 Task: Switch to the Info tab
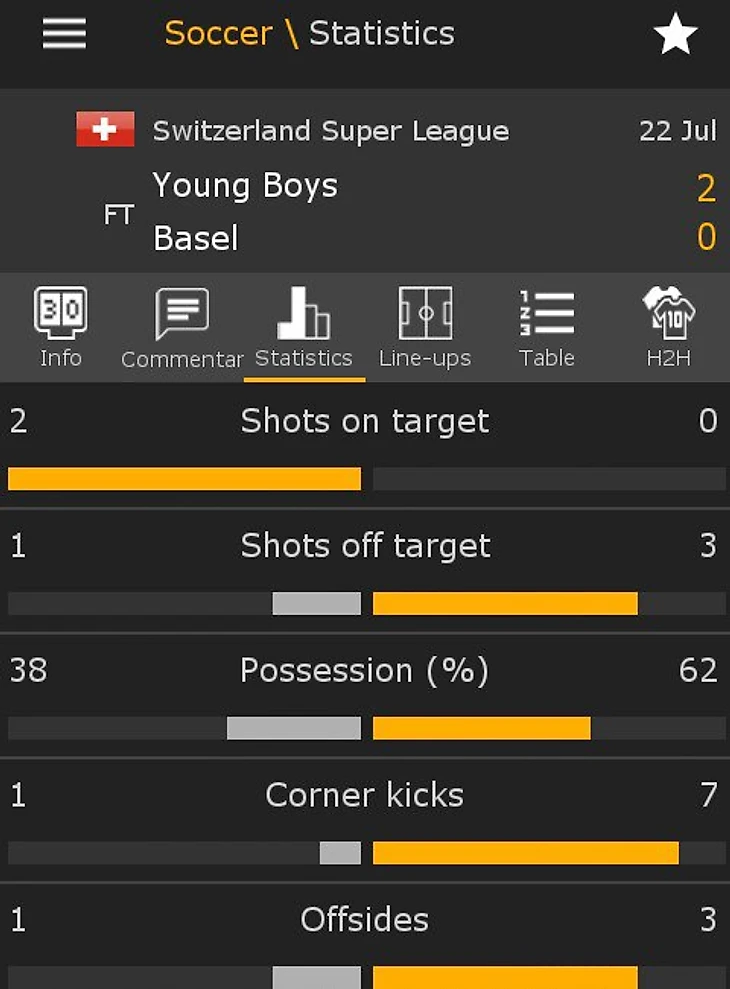click(61, 328)
